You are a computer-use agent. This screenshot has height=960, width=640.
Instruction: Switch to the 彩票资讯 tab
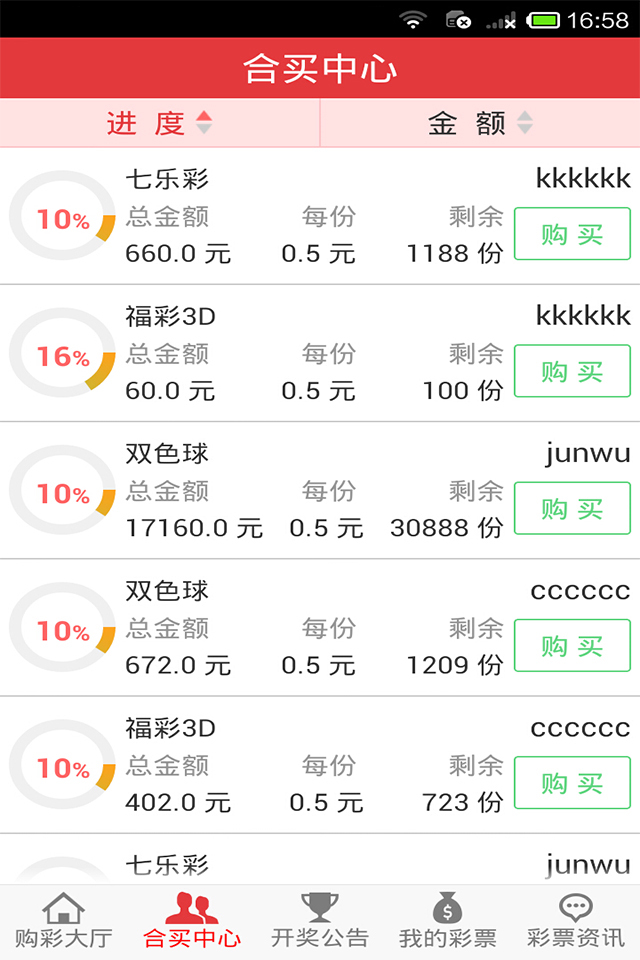(x=576, y=921)
